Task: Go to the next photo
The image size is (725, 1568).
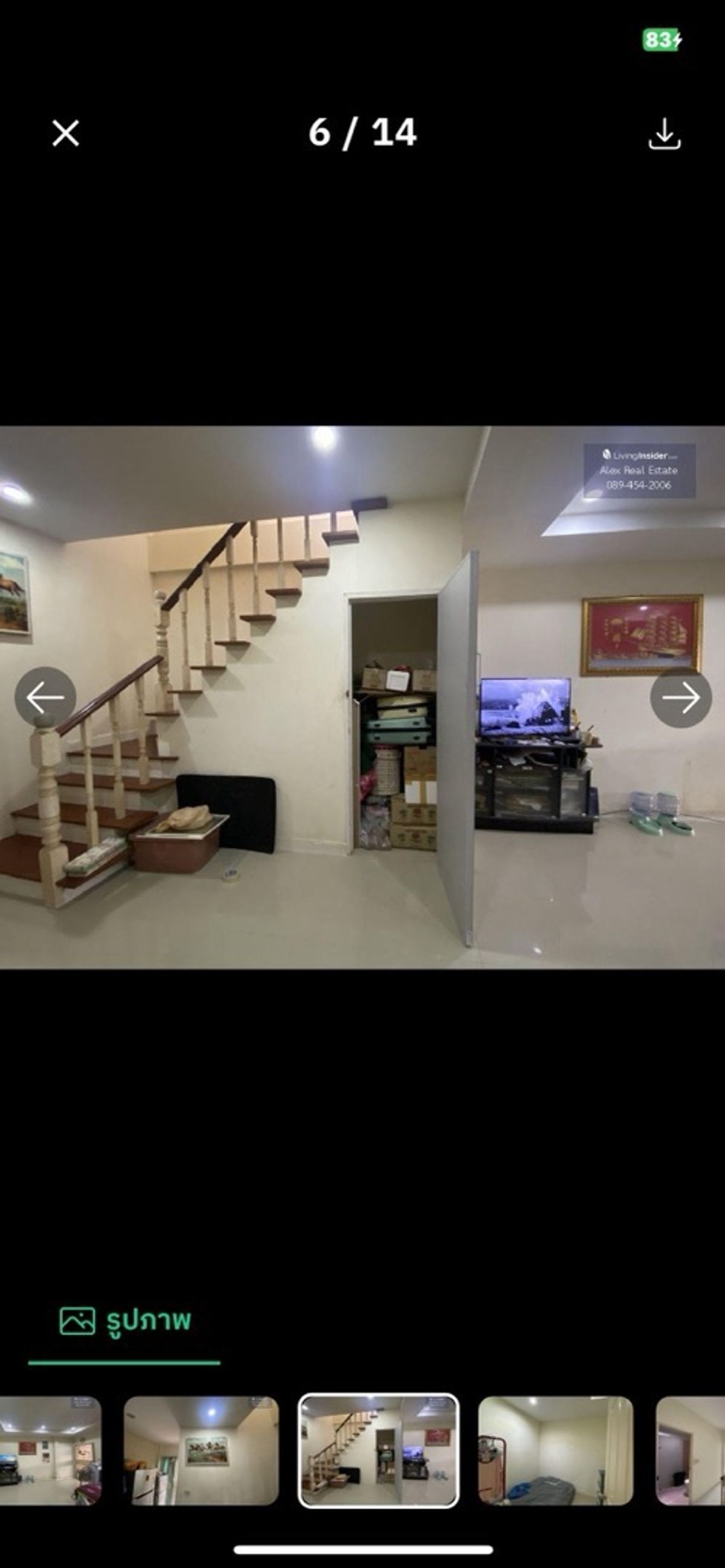Action: click(x=680, y=697)
